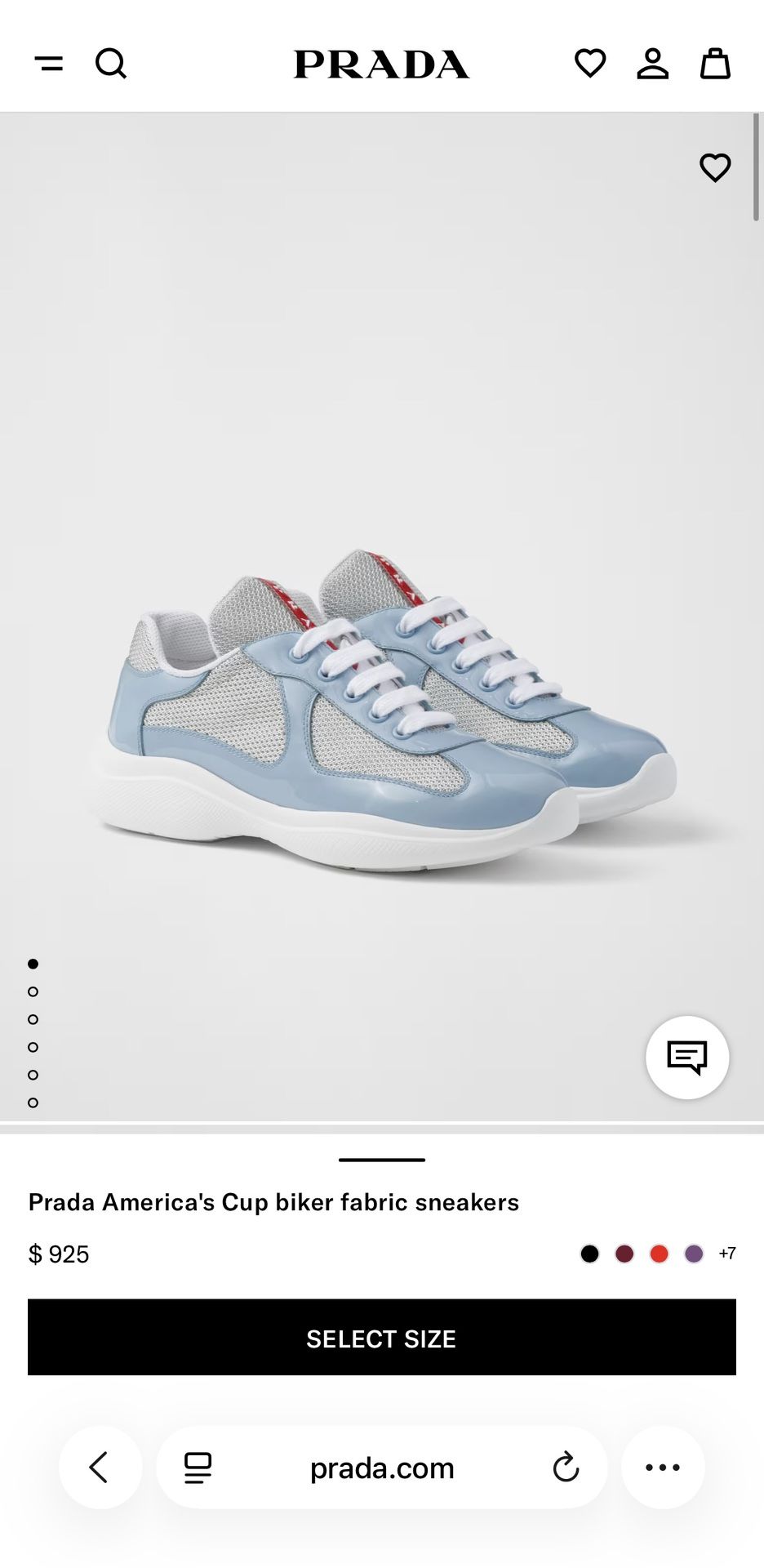This screenshot has height=1568, width=764.
Task: Open the live chat bubble
Action: pos(687,1058)
